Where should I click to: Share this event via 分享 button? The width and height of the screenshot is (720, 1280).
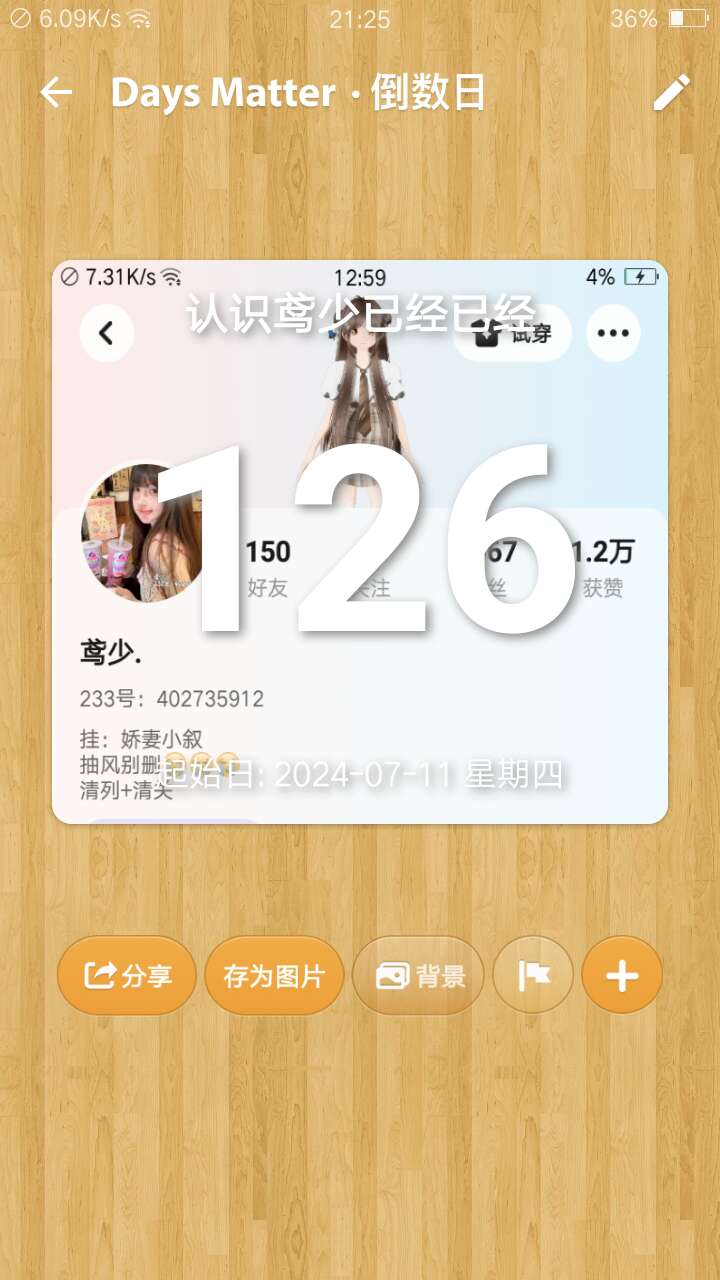126,975
